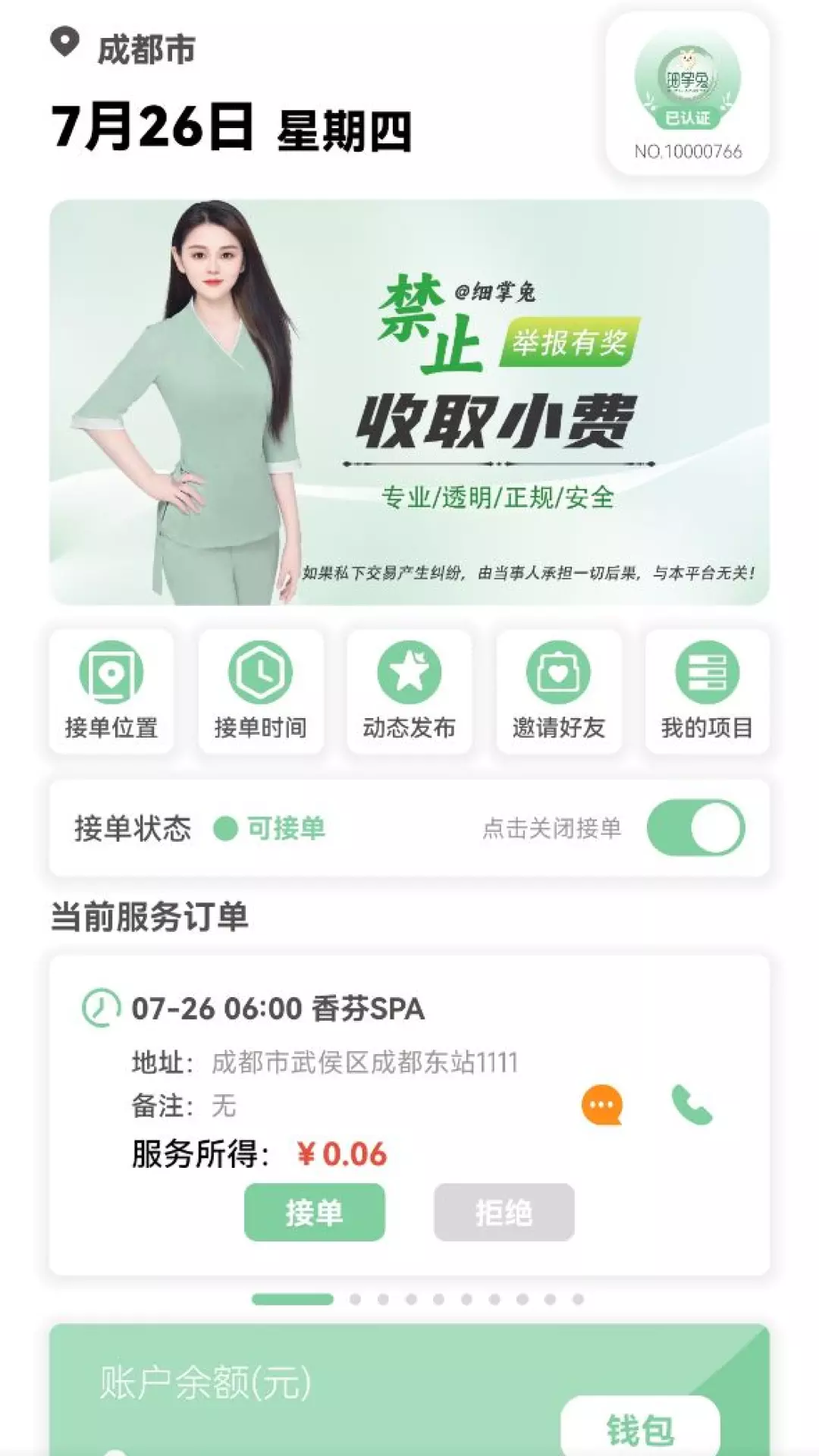This screenshot has width=819, height=1456.
Task: Open the 禁止收取小费 banner
Action: point(409,402)
